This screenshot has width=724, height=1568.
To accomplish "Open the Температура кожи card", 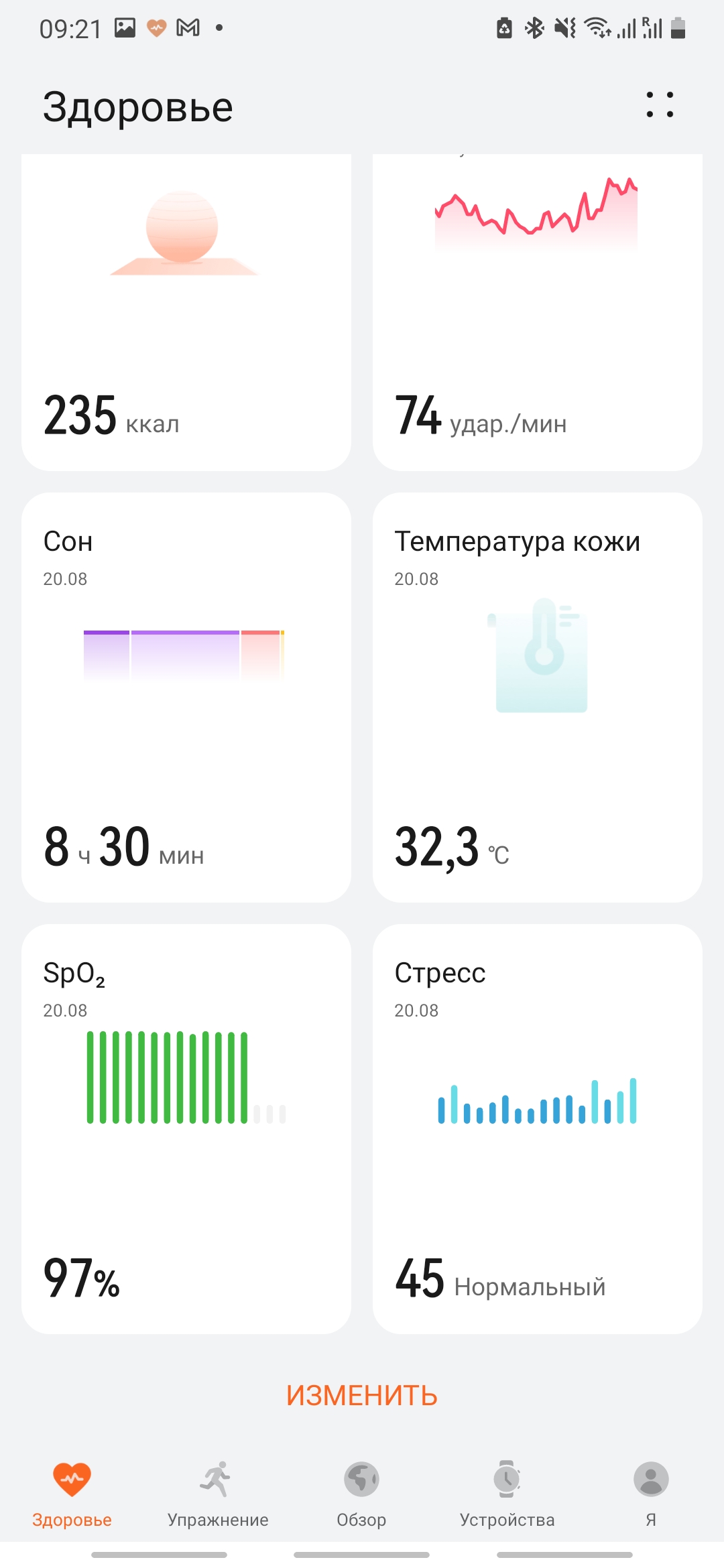I will (x=537, y=697).
